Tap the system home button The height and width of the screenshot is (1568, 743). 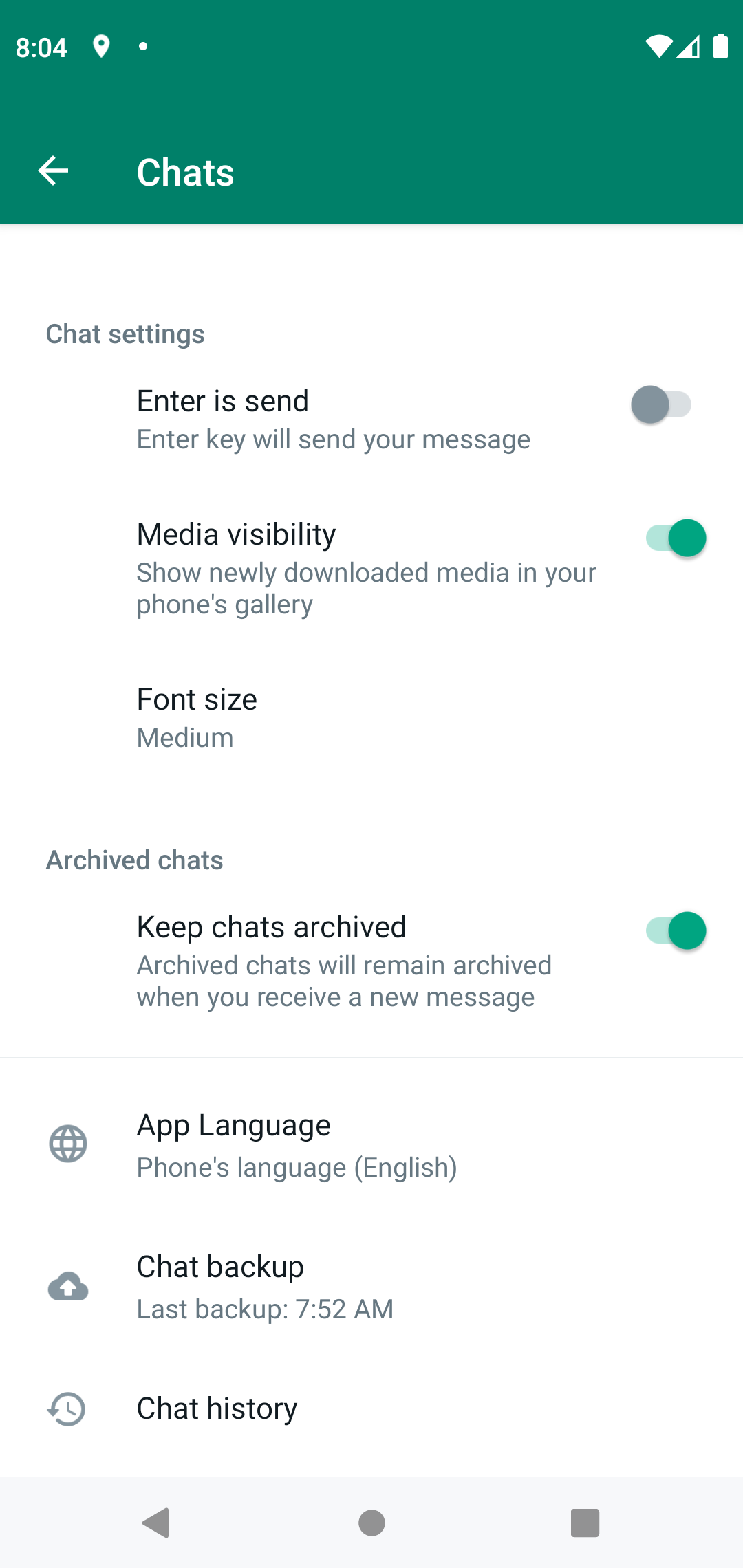[x=371, y=1523]
